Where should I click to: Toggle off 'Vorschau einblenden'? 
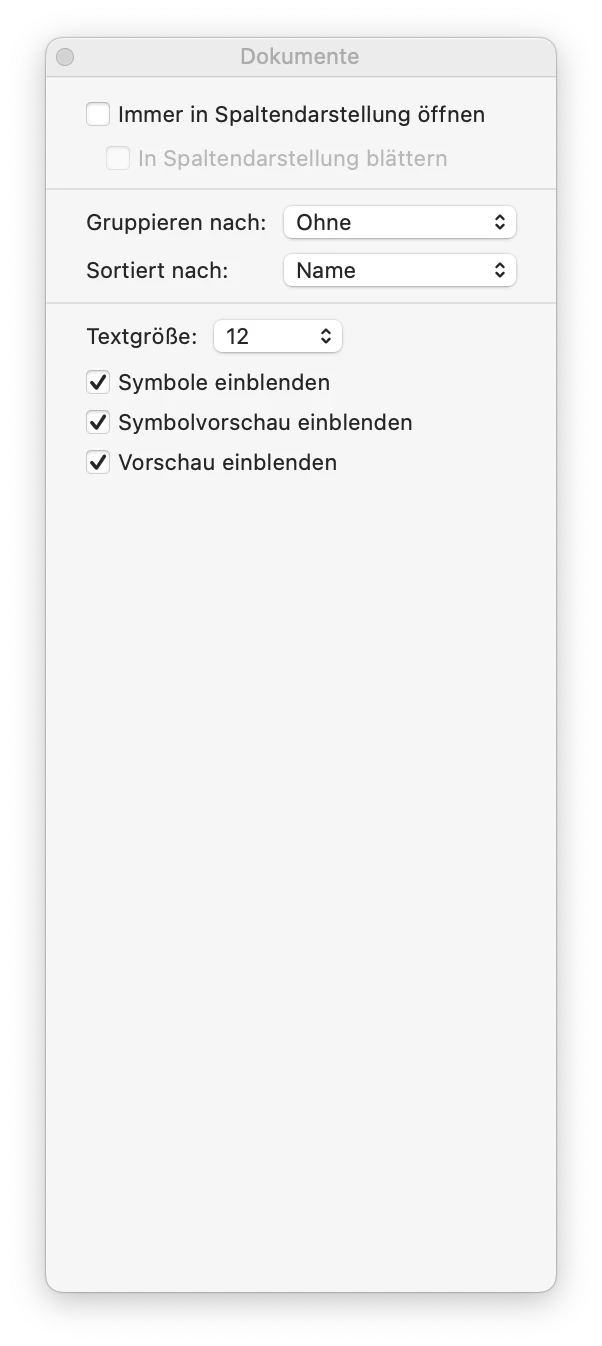(x=98, y=462)
